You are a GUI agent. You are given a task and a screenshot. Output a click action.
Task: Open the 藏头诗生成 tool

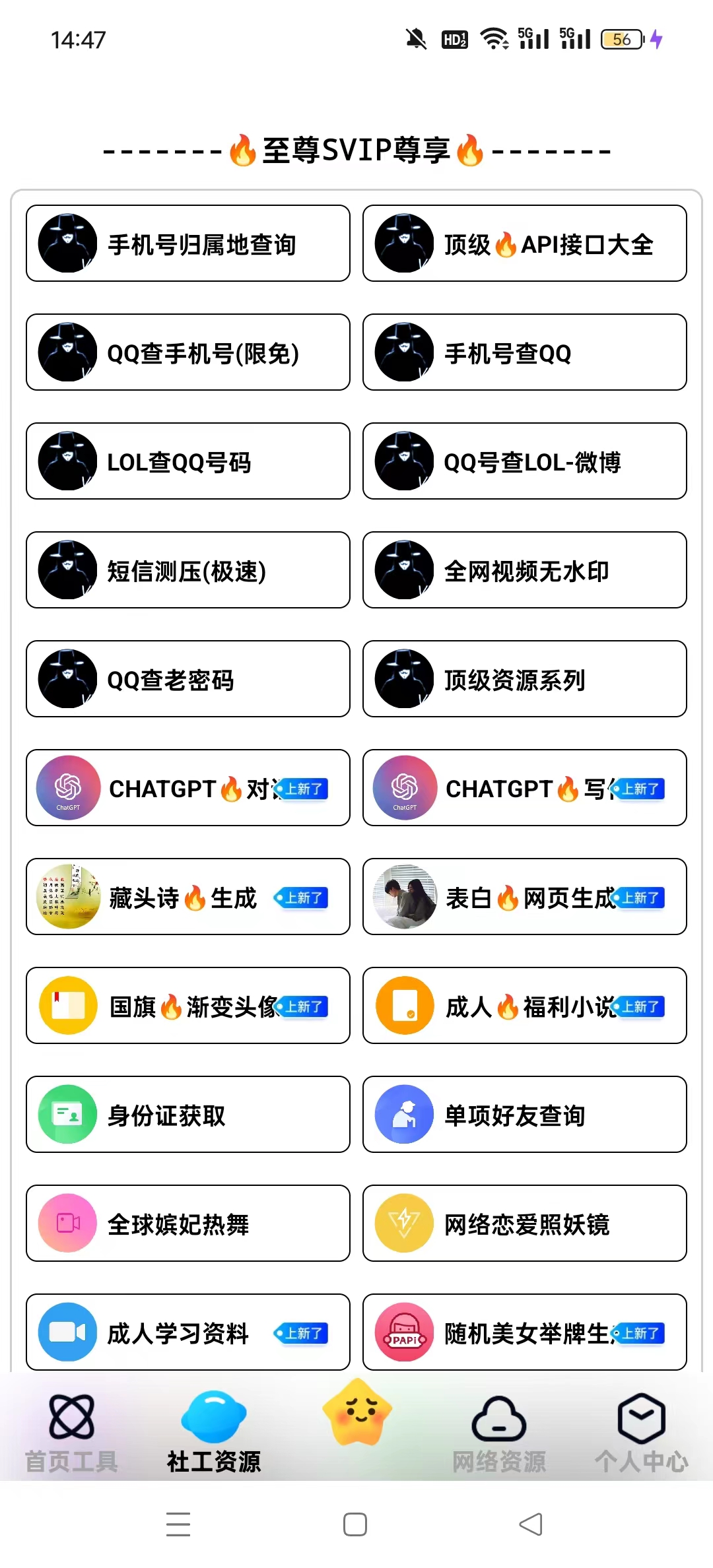188,897
